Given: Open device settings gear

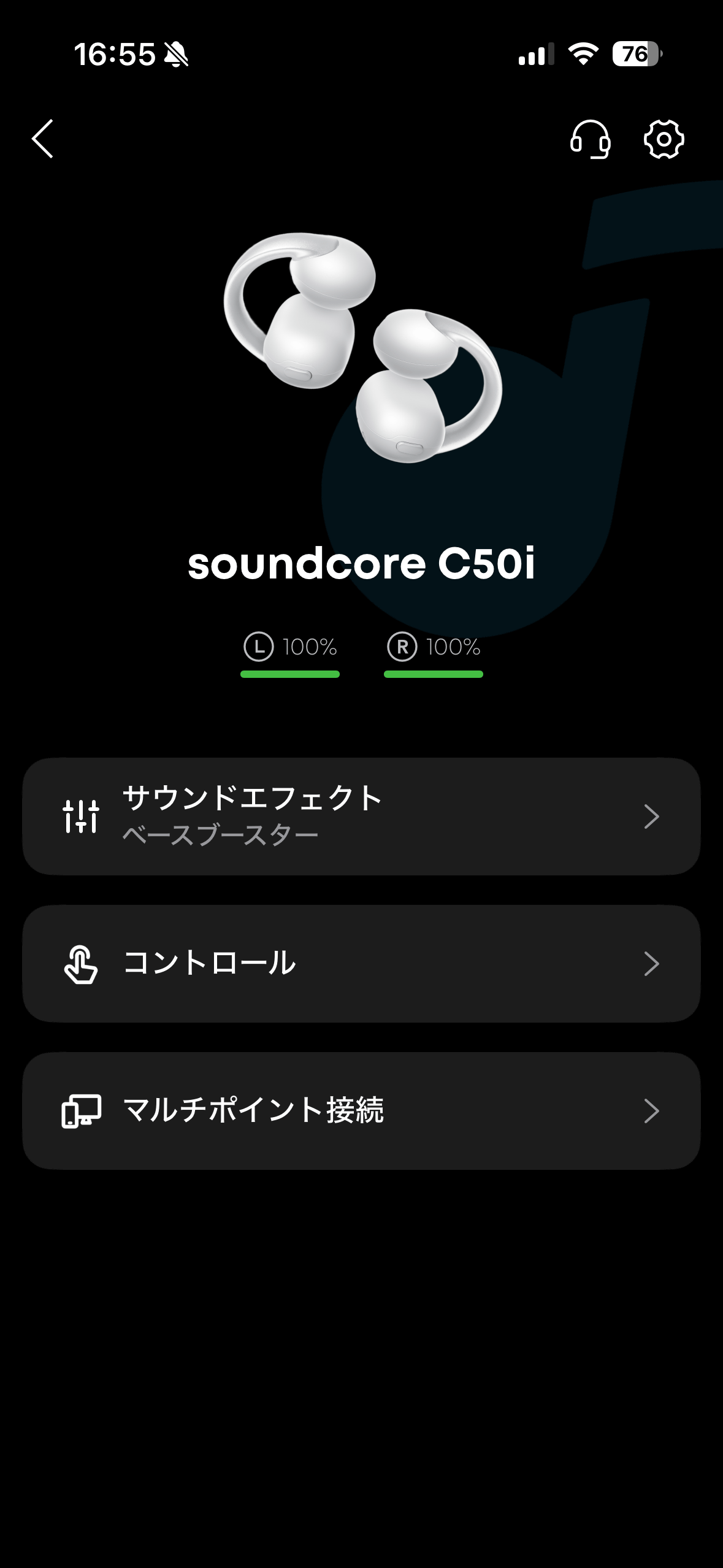Looking at the screenshot, I should coord(664,139).
